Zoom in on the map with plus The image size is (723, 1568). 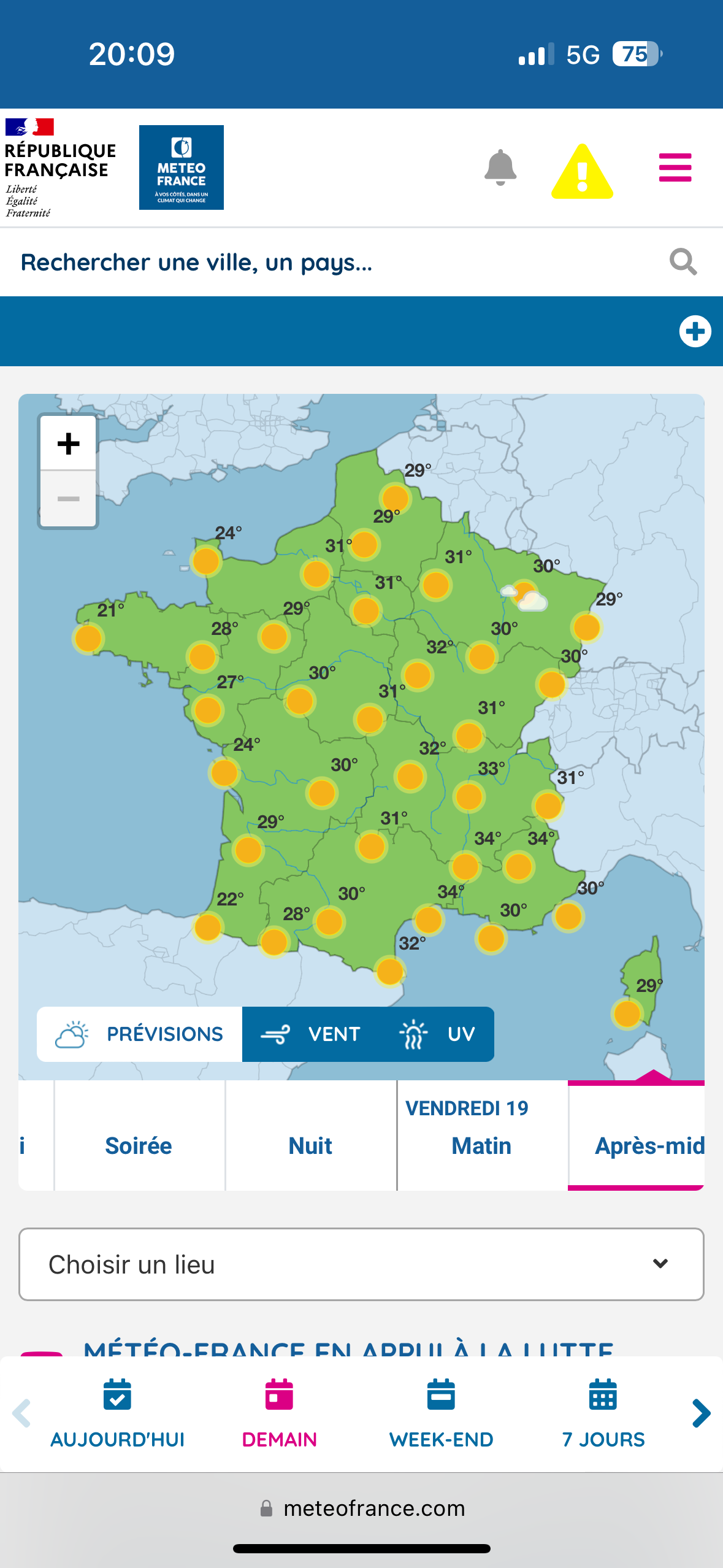(x=68, y=444)
